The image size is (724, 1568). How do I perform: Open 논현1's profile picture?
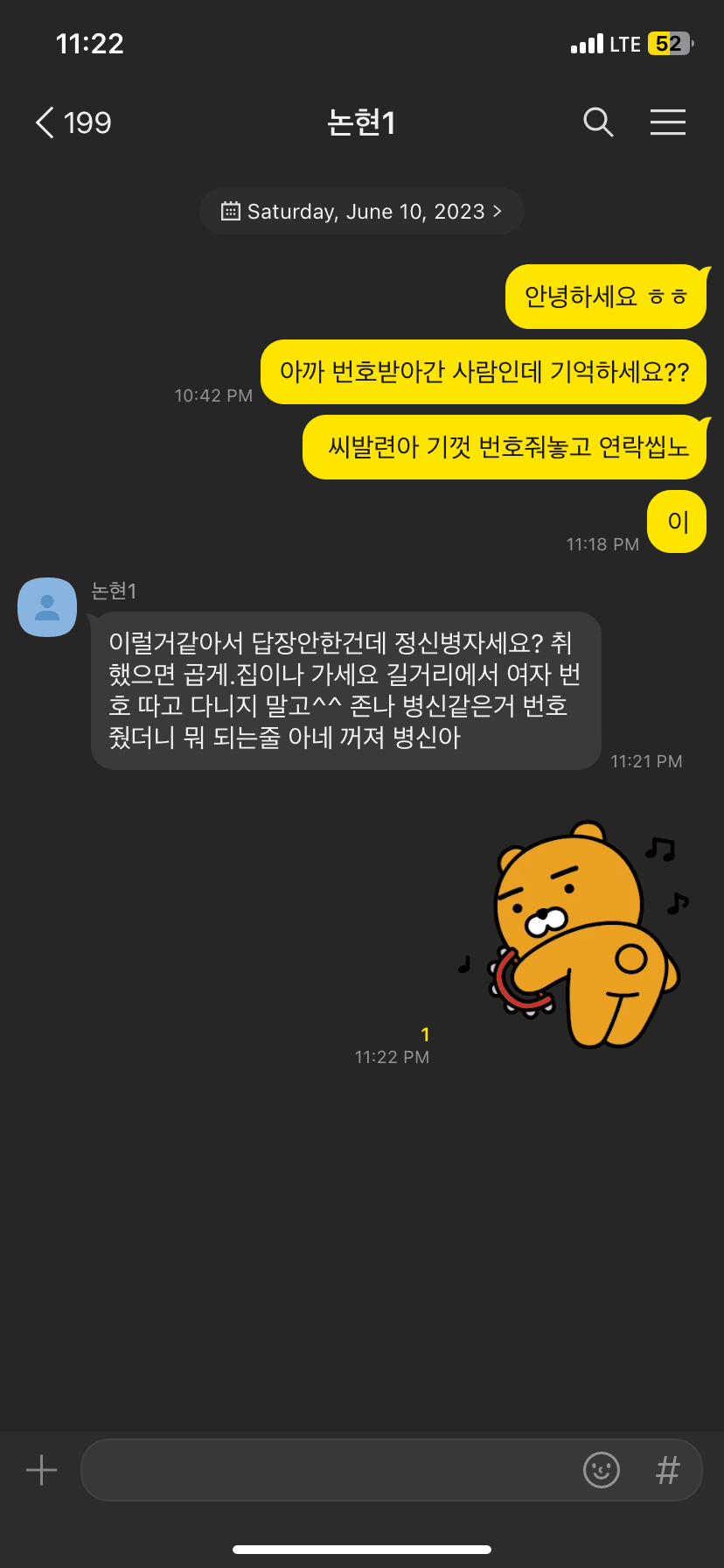tap(47, 607)
